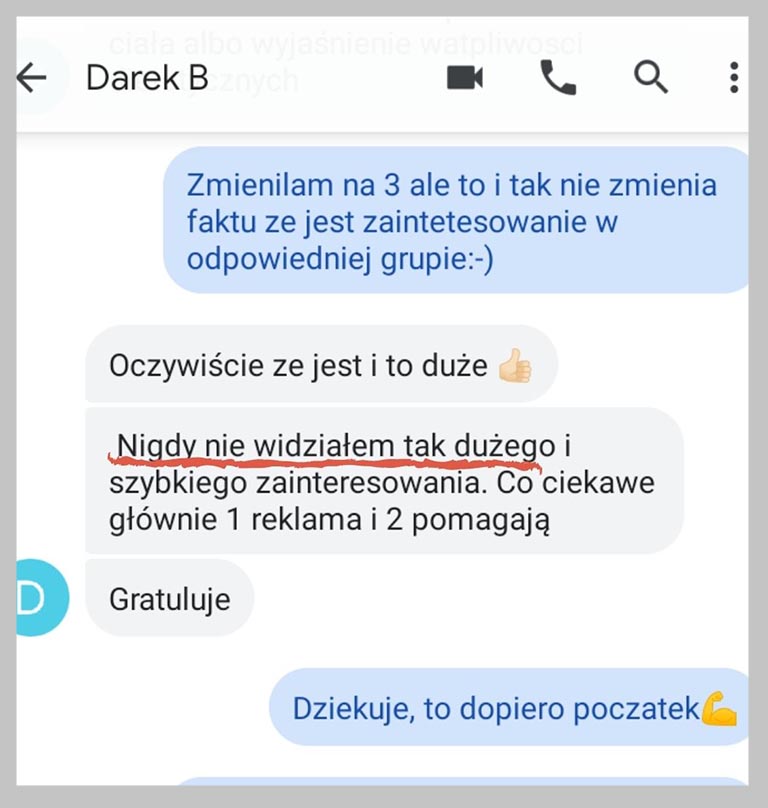The height and width of the screenshot is (808, 768).
Task: Start a video call with Darek B
Action: [465, 78]
